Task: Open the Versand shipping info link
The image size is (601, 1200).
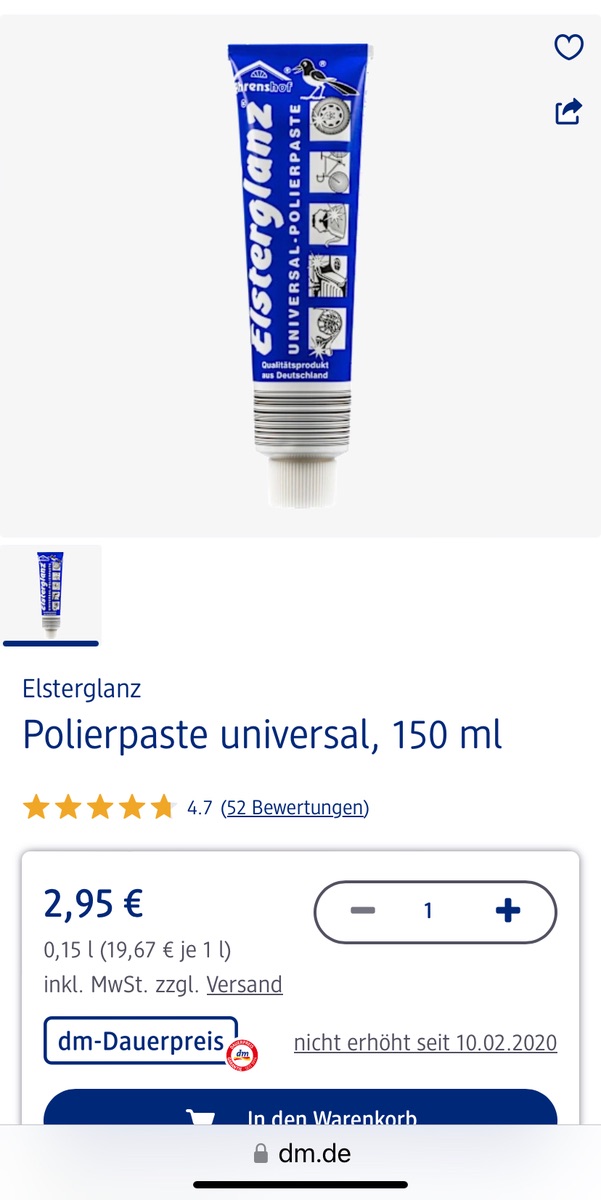Action: [244, 985]
